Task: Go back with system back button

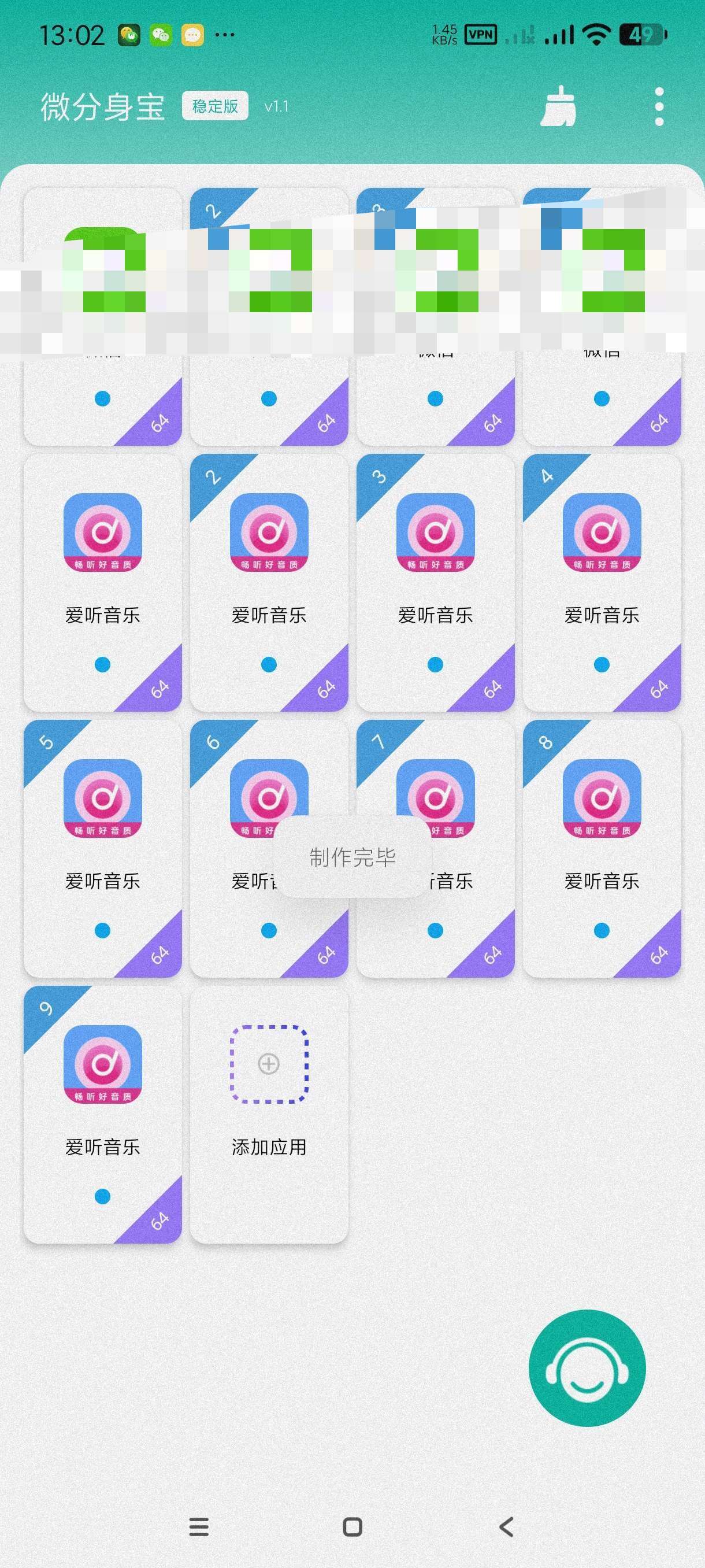Action: [506, 1526]
